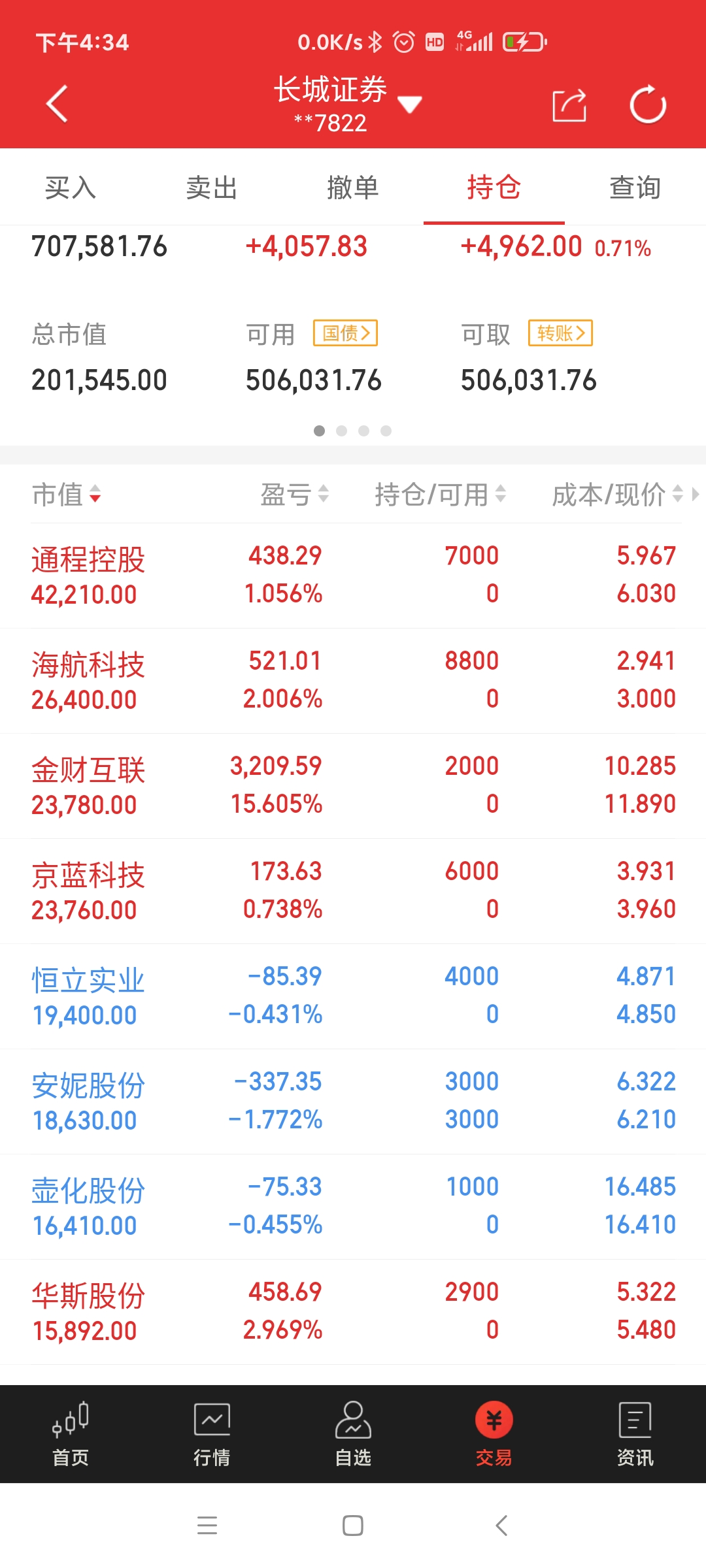Open the 华斯股份 holding row

point(353,1311)
